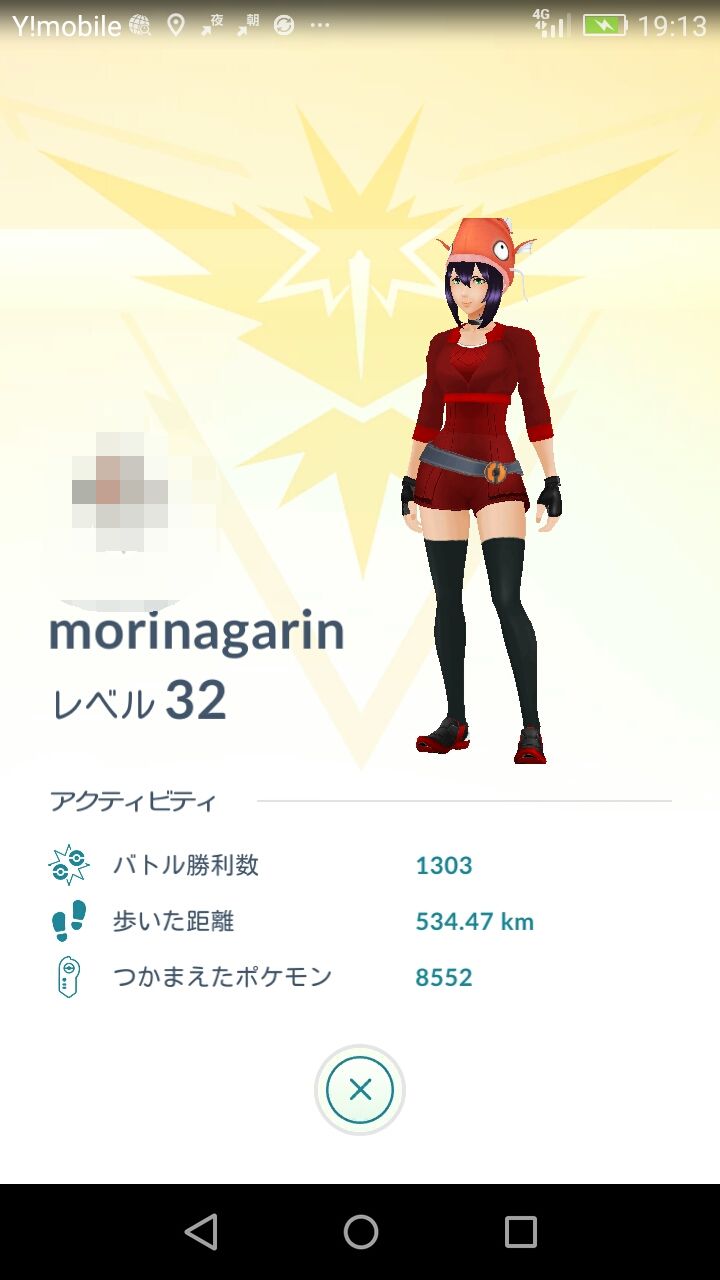Tap the refresh icon near the notifications
This screenshot has height=1280, width=720.
coord(282,25)
